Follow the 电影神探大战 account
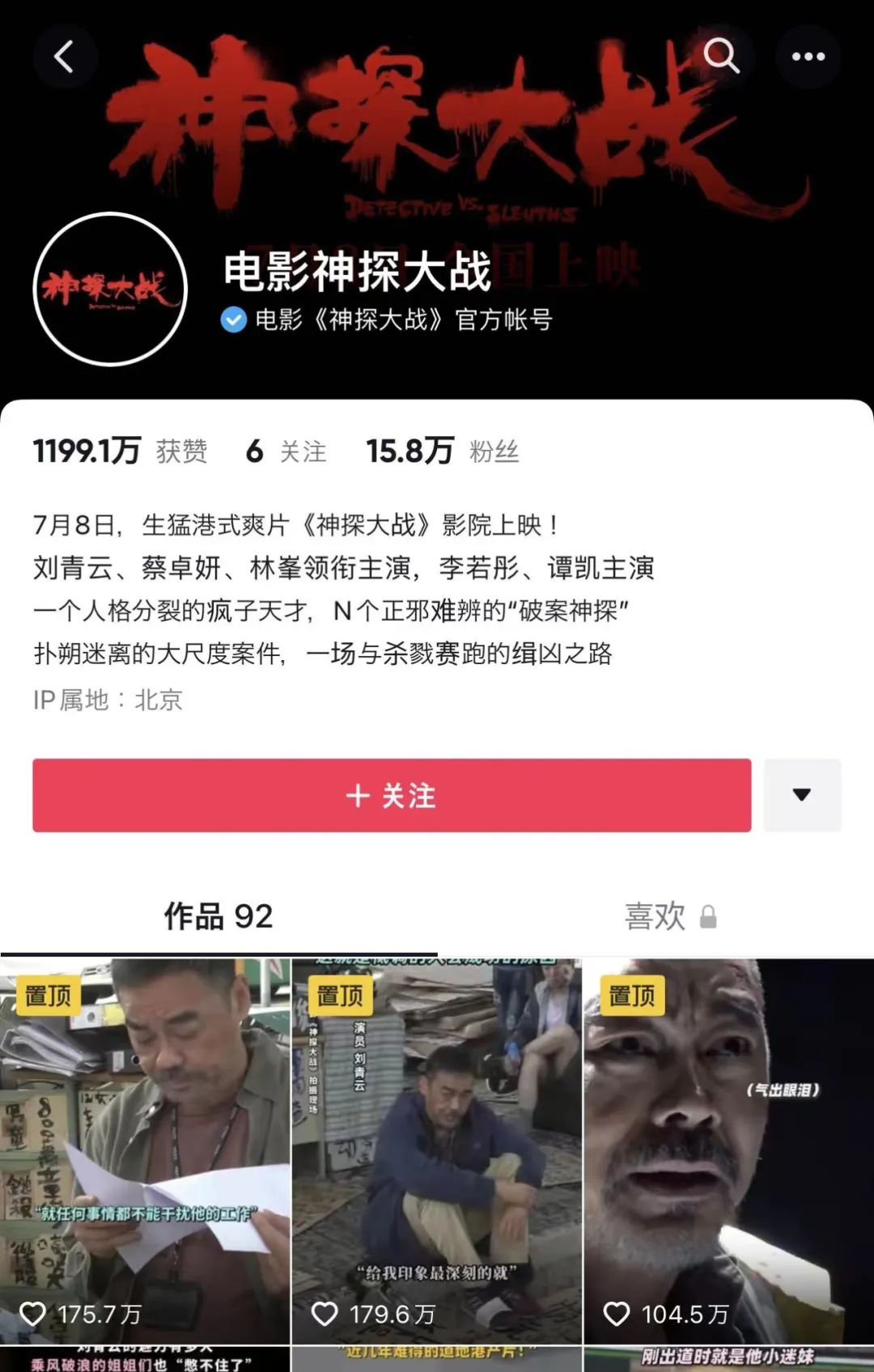 [x=392, y=795]
